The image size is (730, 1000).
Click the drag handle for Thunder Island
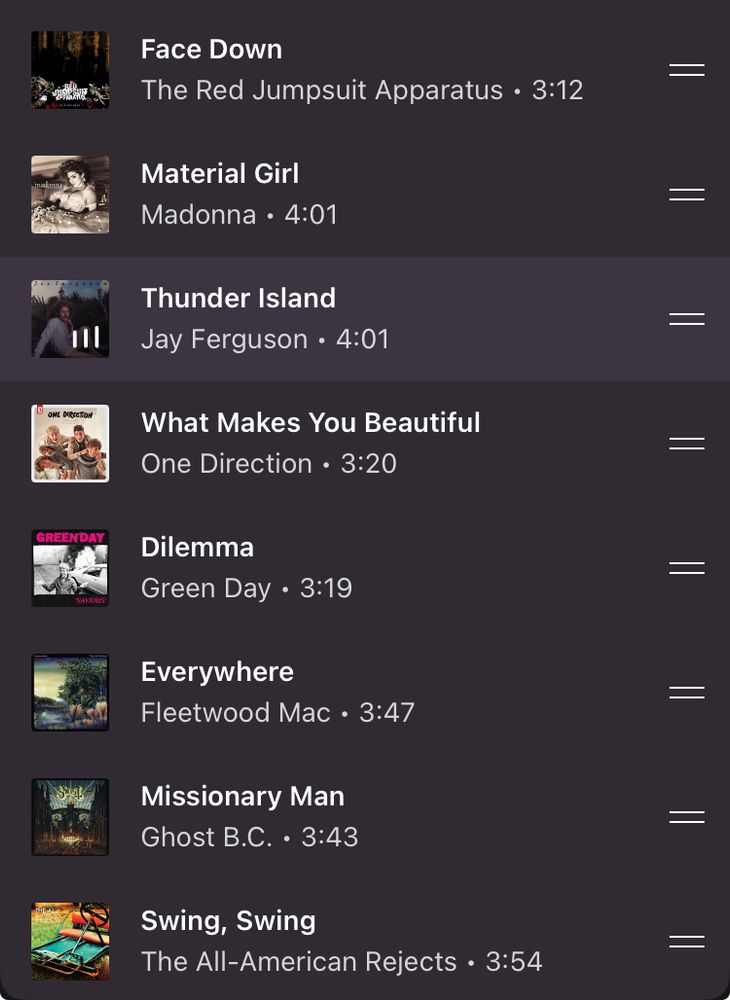pyautogui.click(x=686, y=318)
